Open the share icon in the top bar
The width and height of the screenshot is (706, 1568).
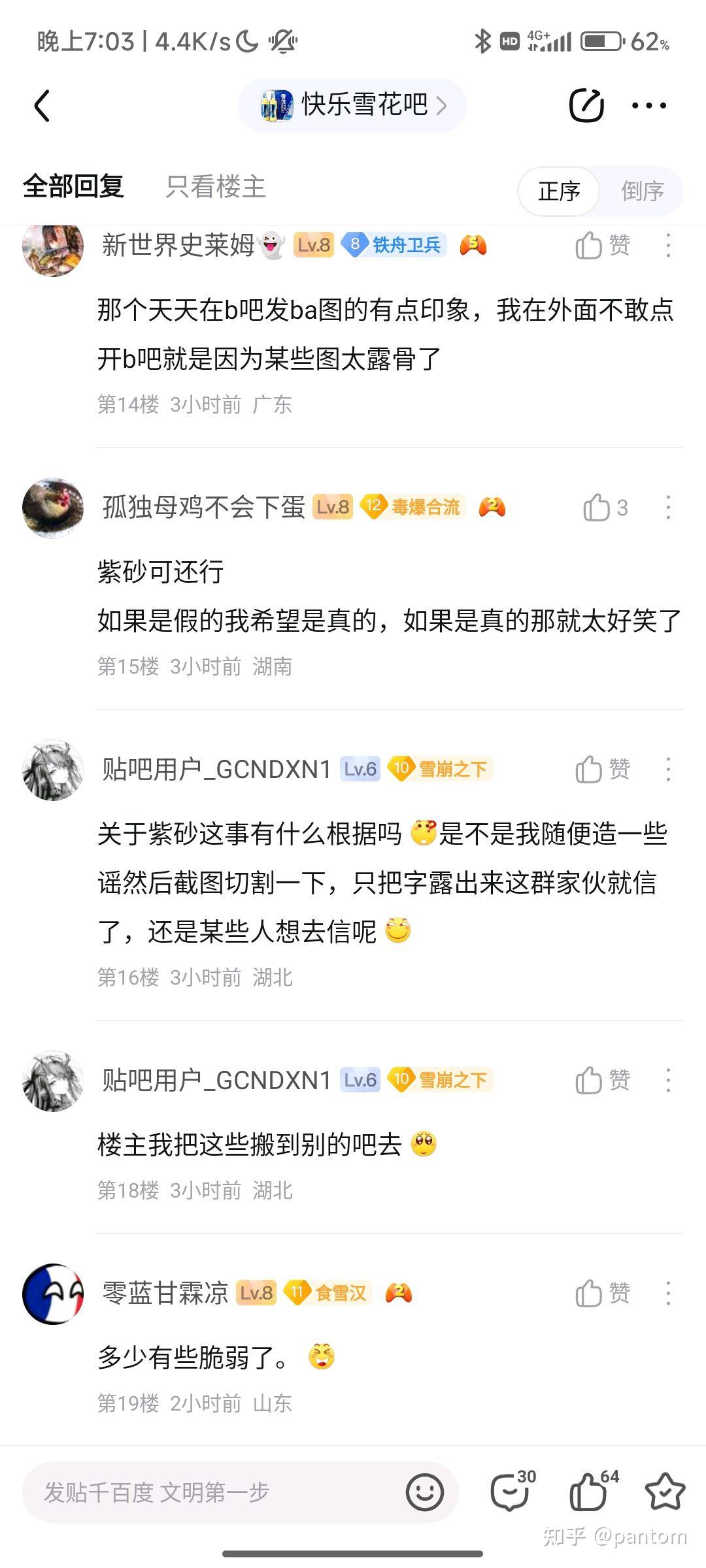586,106
